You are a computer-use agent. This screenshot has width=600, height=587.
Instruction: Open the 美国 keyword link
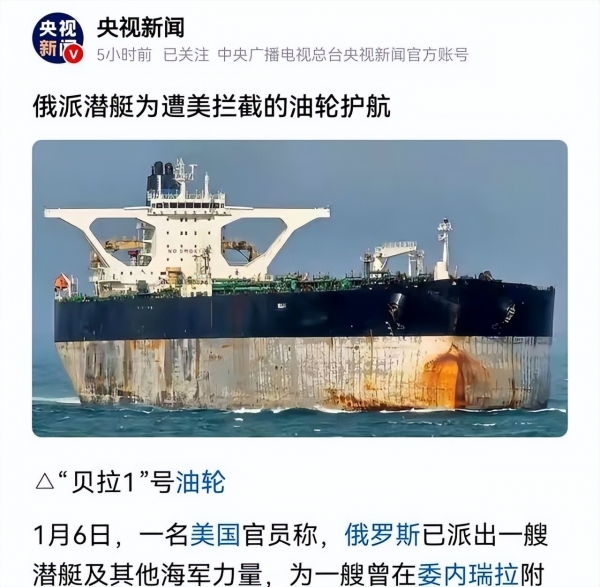215,534
